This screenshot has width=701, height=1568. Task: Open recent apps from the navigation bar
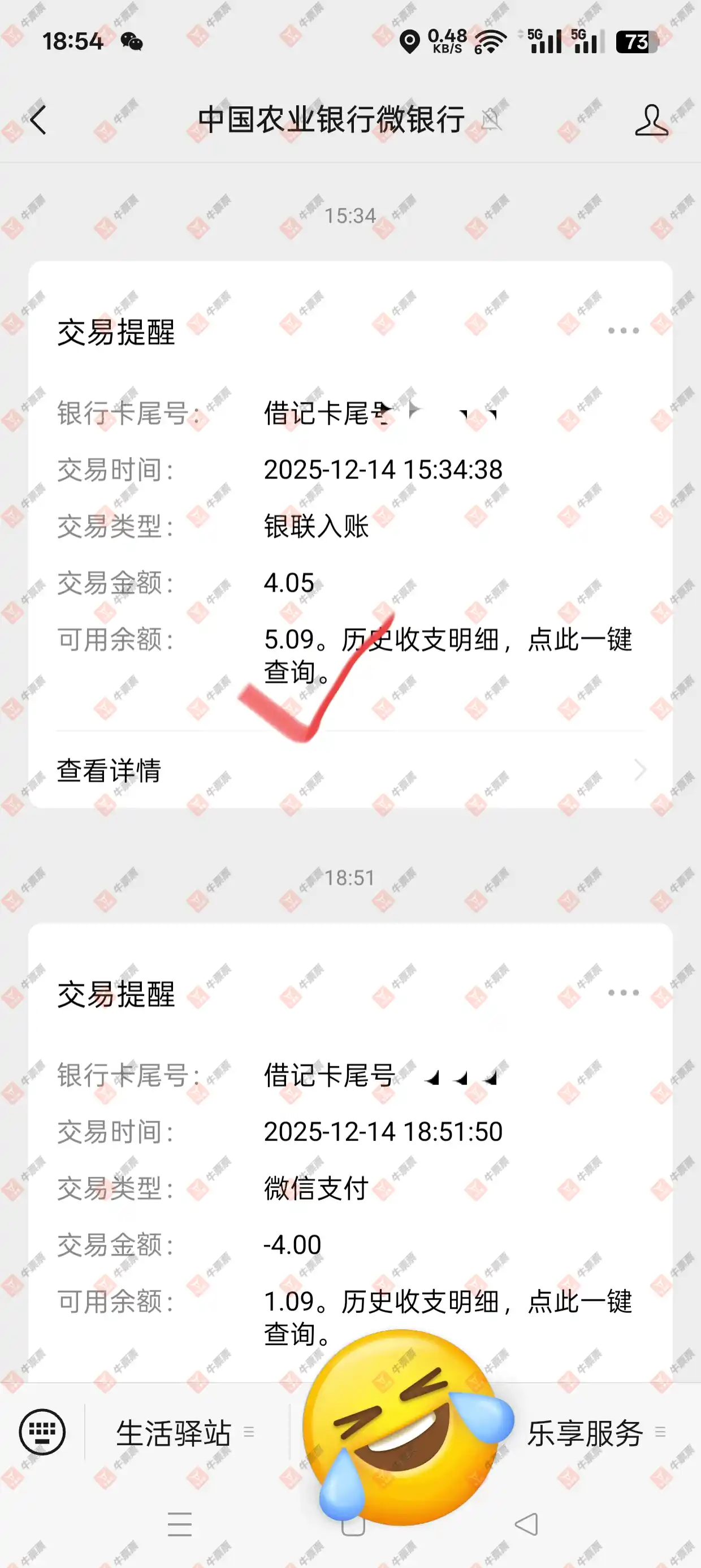(180, 1523)
